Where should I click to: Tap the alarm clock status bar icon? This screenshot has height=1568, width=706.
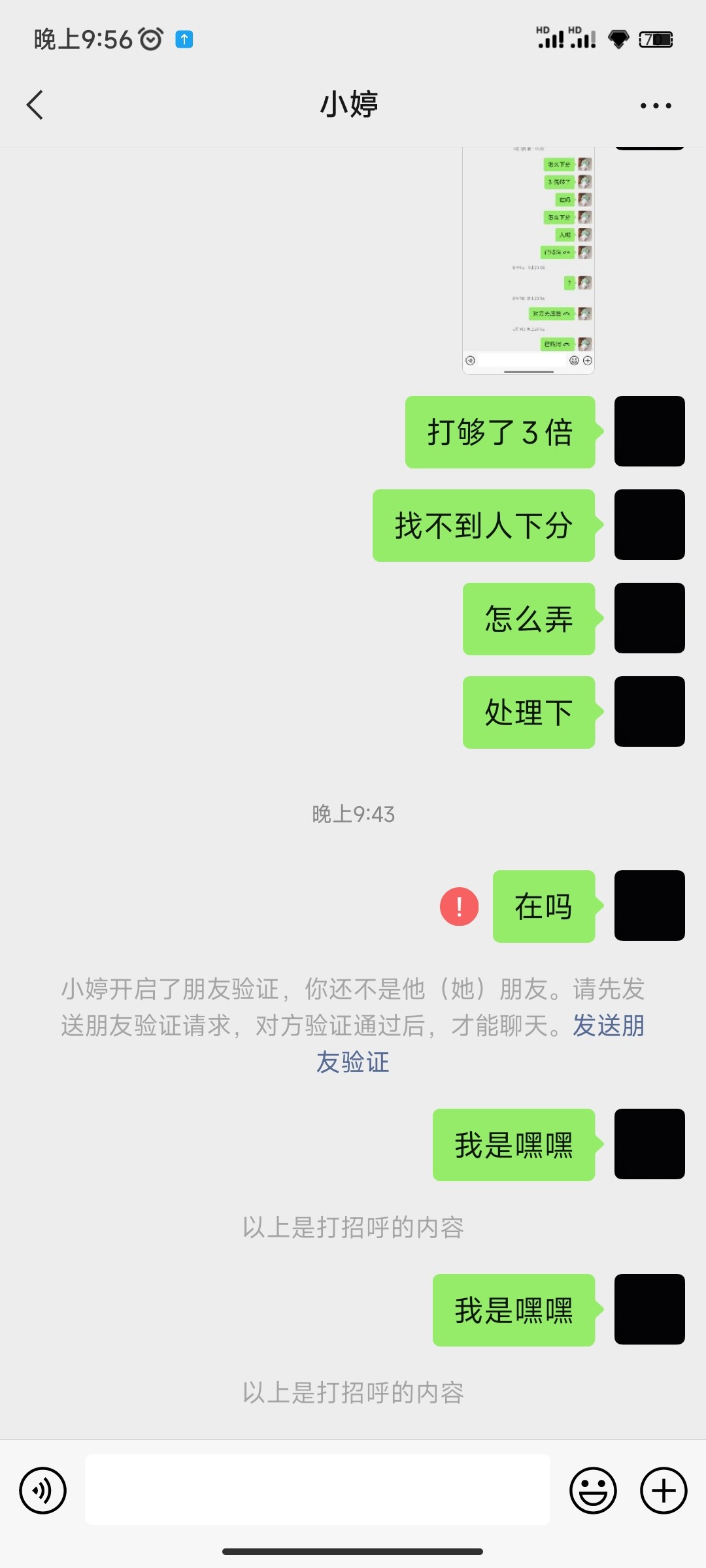(149, 38)
